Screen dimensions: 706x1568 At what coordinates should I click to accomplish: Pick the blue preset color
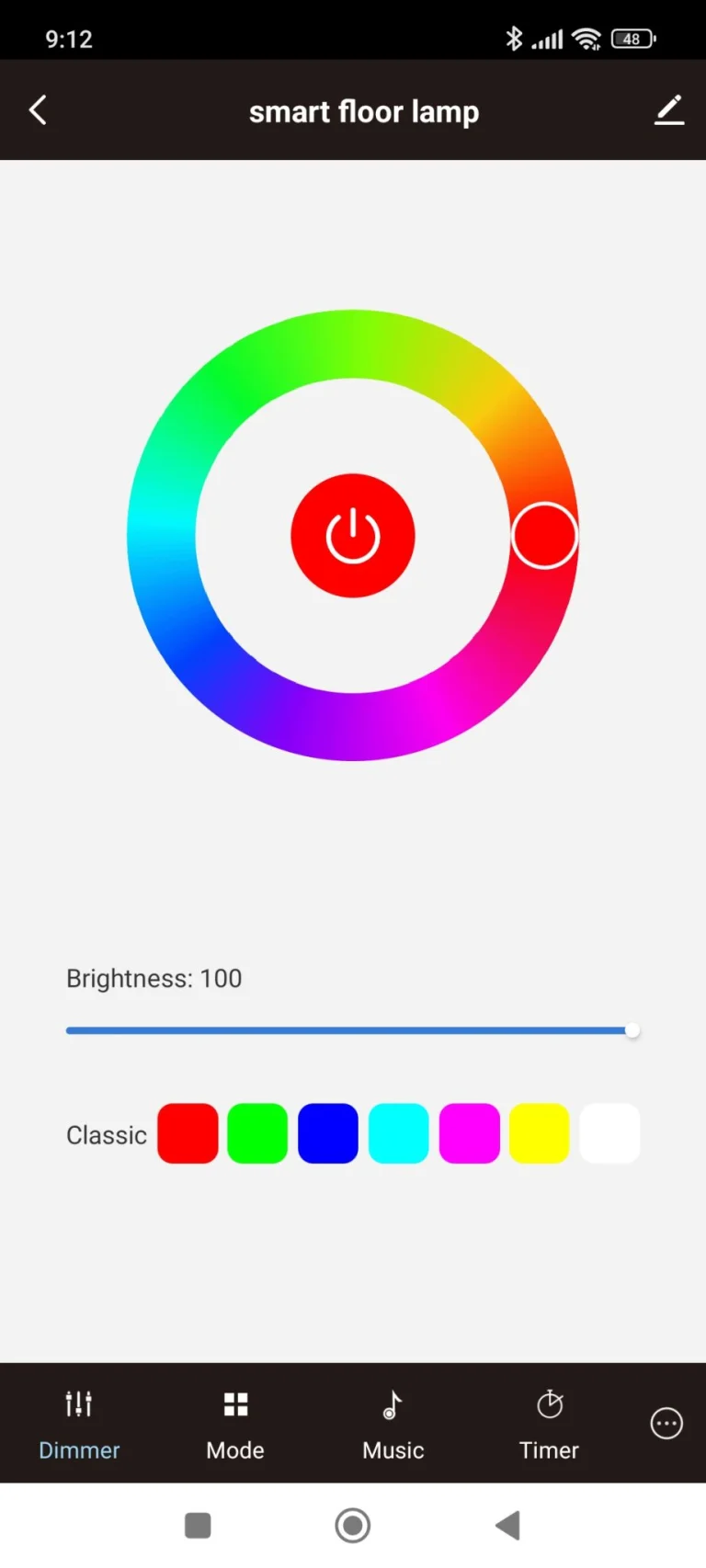pyautogui.click(x=328, y=1133)
